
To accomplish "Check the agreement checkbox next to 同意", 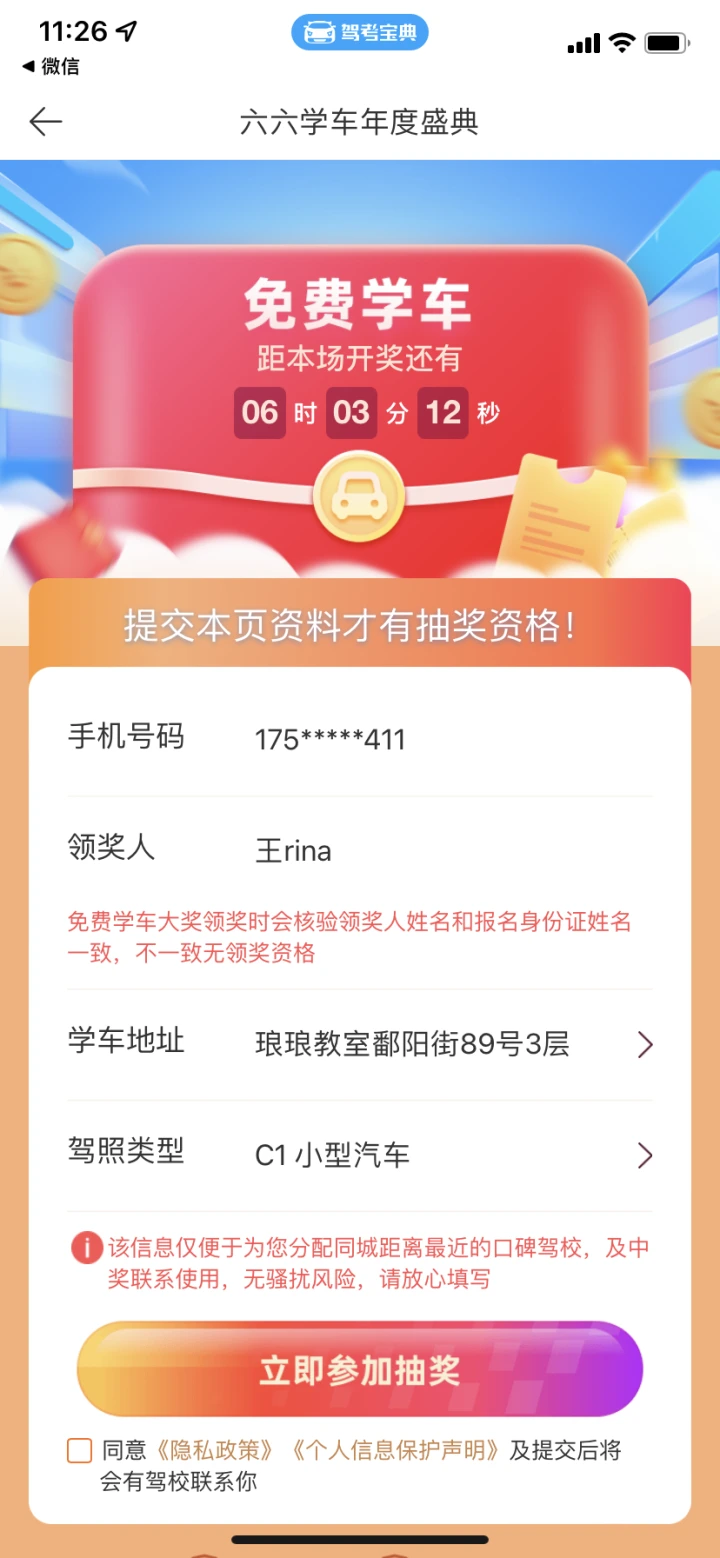I will tap(80, 1450).
